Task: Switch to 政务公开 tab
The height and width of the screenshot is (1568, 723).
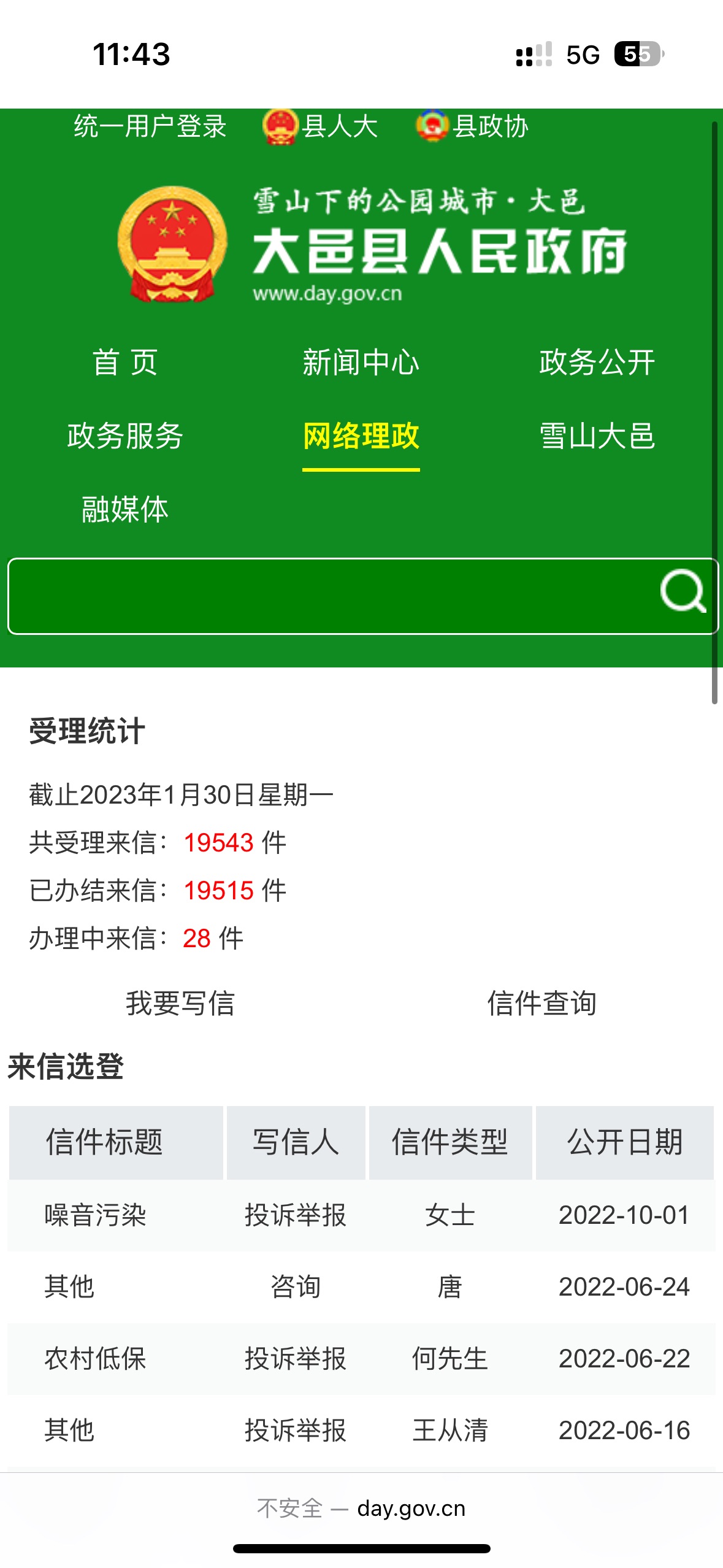Action: (x=597, y=362)
